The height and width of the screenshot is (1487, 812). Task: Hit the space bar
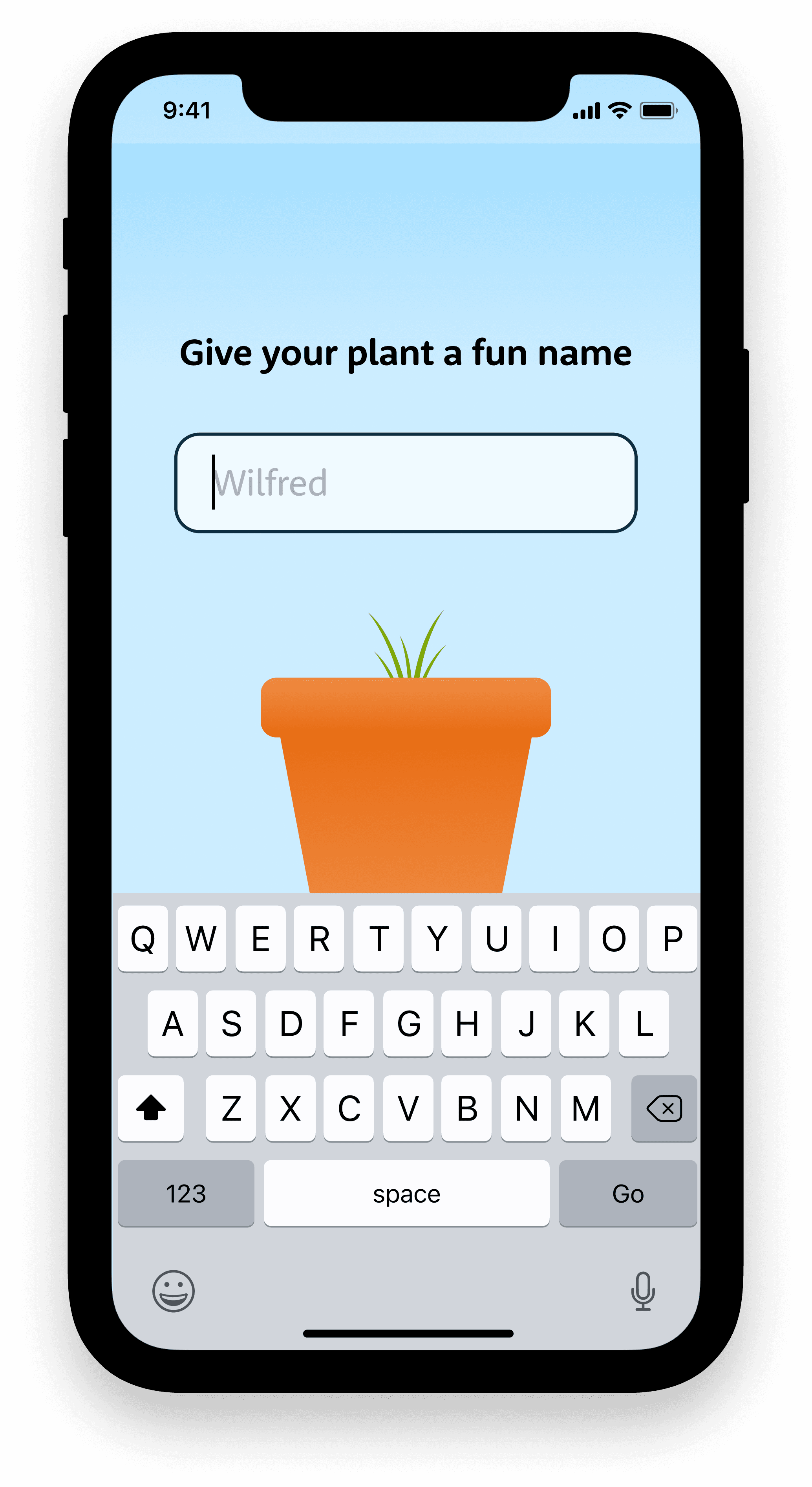pyautogui.click(x=406, y=1193)
